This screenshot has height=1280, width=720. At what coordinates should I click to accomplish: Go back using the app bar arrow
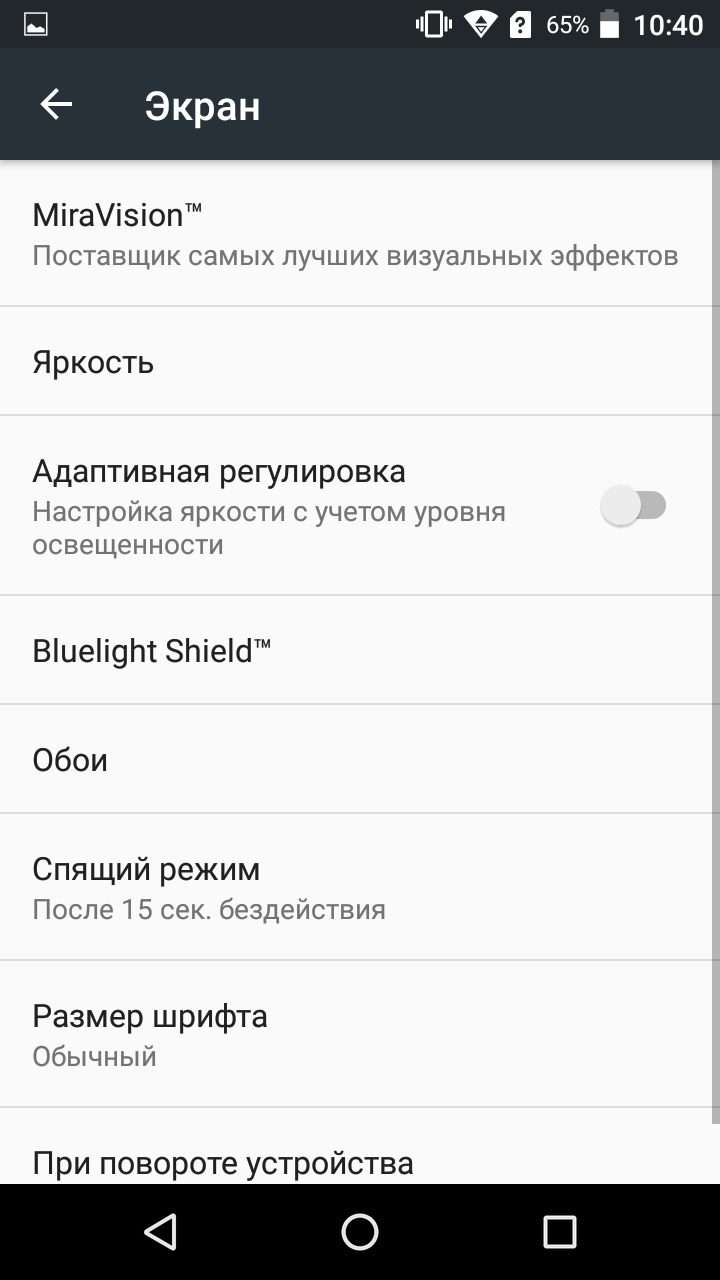[x=56, y=104]
